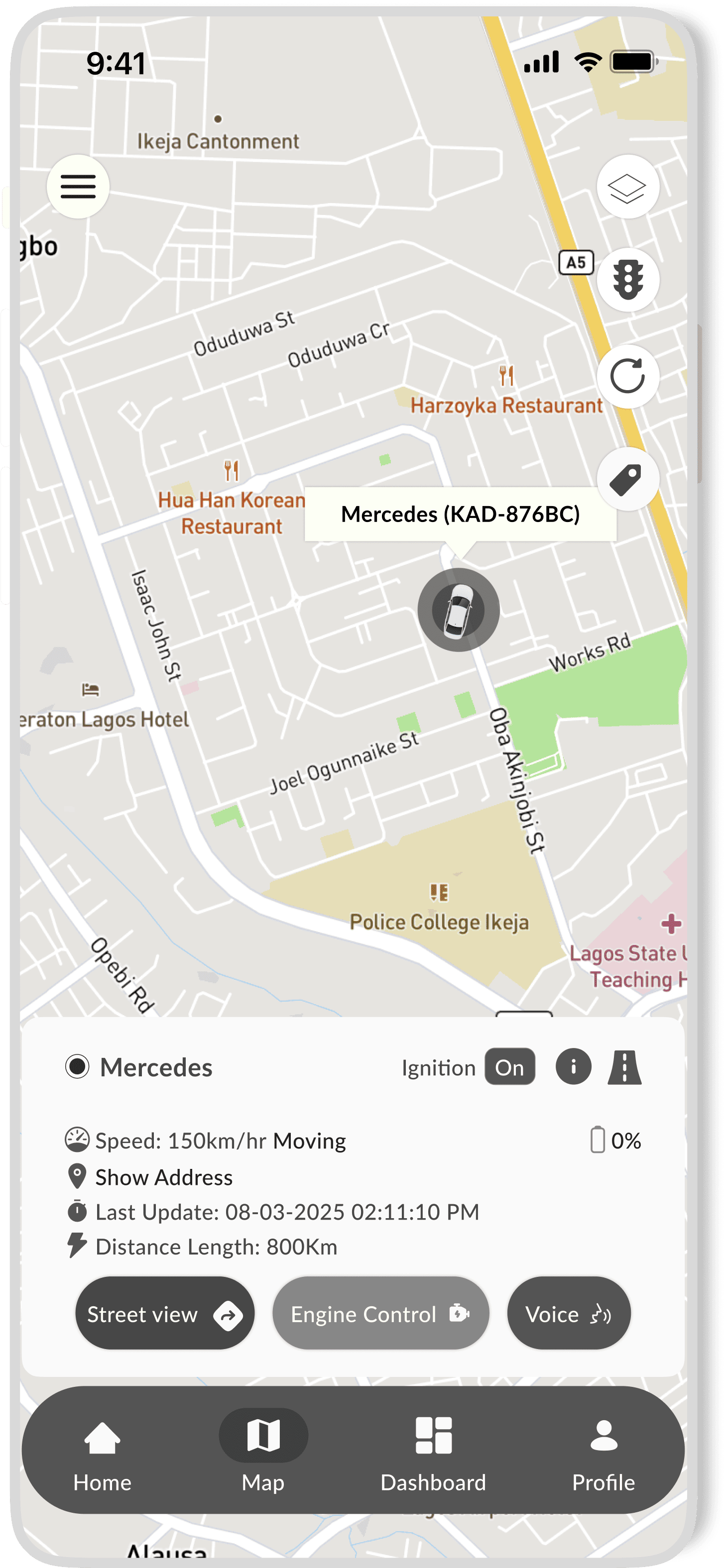The width and height of the screenshot is (725, 1568).
Task: Start Voice monitoring
Action: point(569,1314)
